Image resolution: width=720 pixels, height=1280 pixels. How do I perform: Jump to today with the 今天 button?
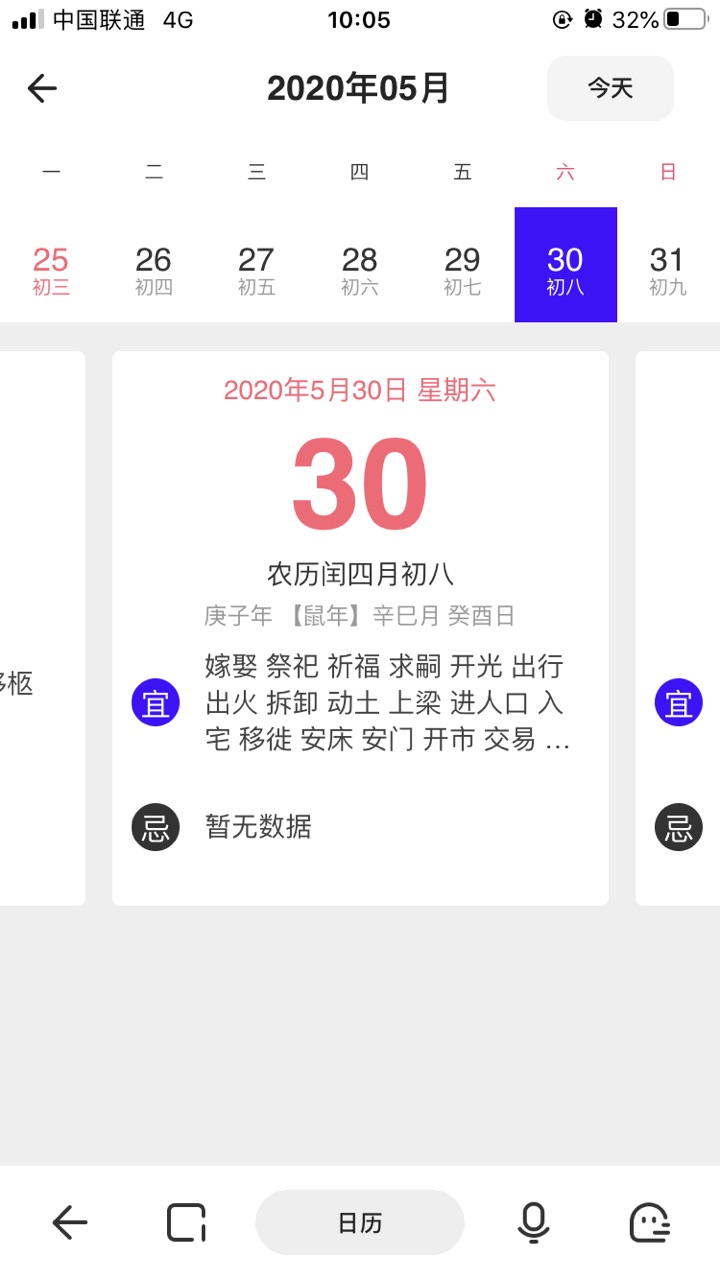(x=610, y=88)
